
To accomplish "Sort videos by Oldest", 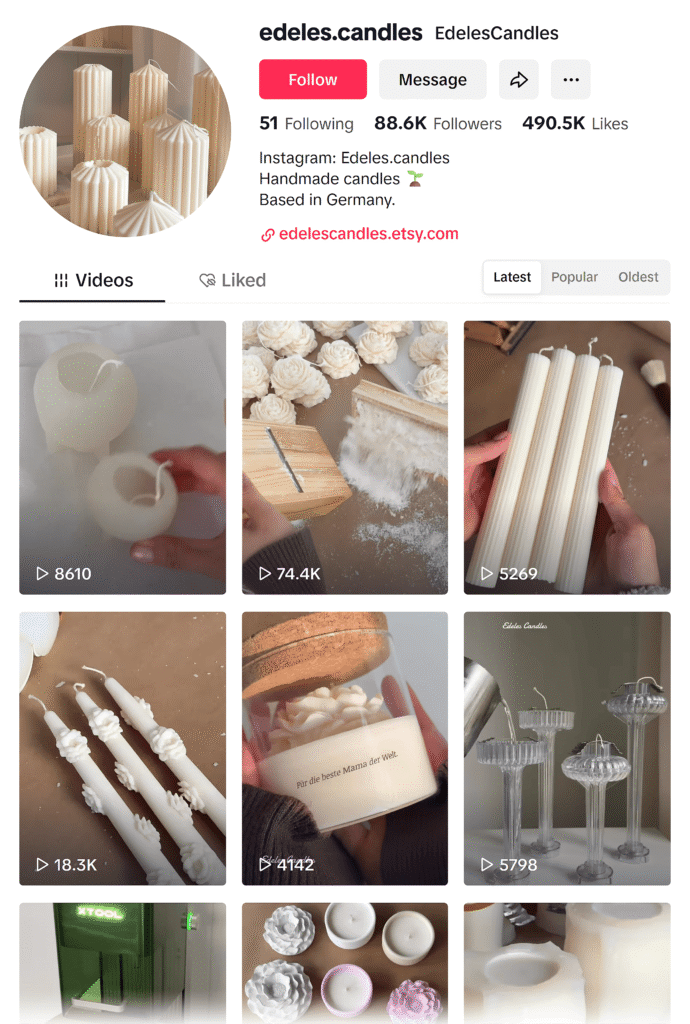I will (638, 277).
